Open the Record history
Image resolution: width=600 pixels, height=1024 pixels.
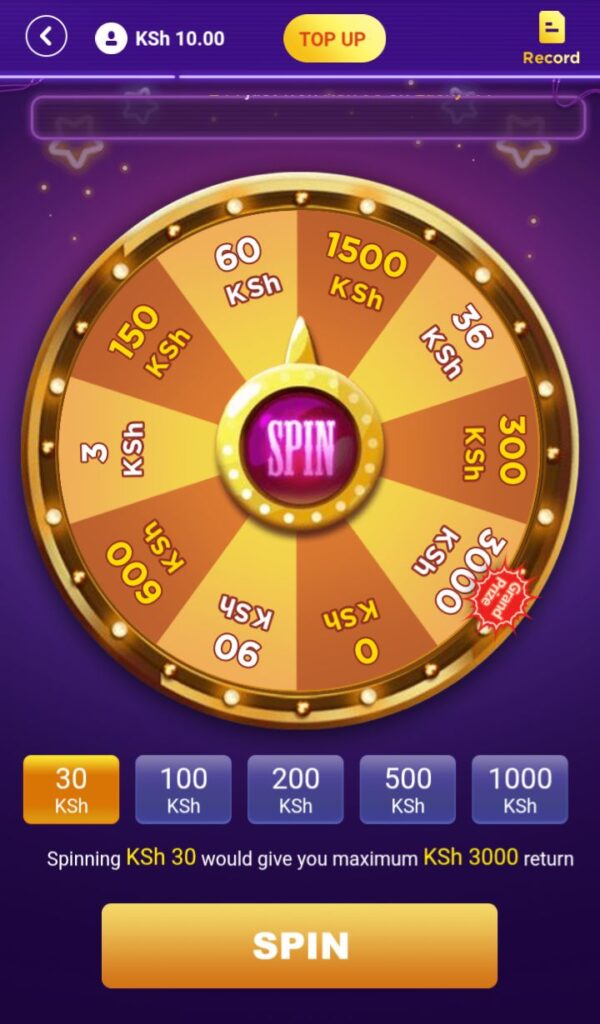pyautogui.click(x=551, y=38)
